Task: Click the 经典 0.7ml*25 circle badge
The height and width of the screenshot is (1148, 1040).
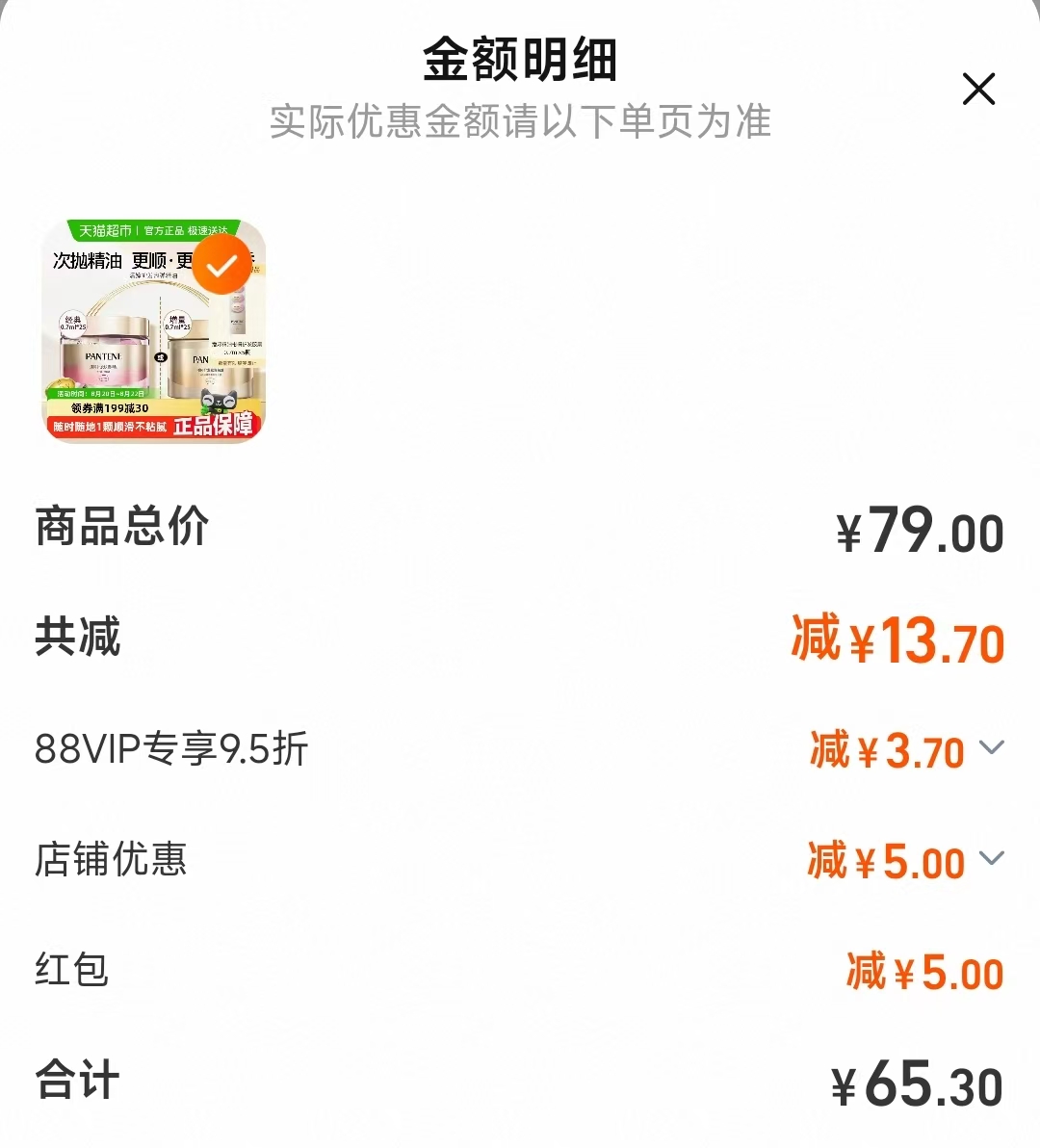Action: tap(73, 323)
